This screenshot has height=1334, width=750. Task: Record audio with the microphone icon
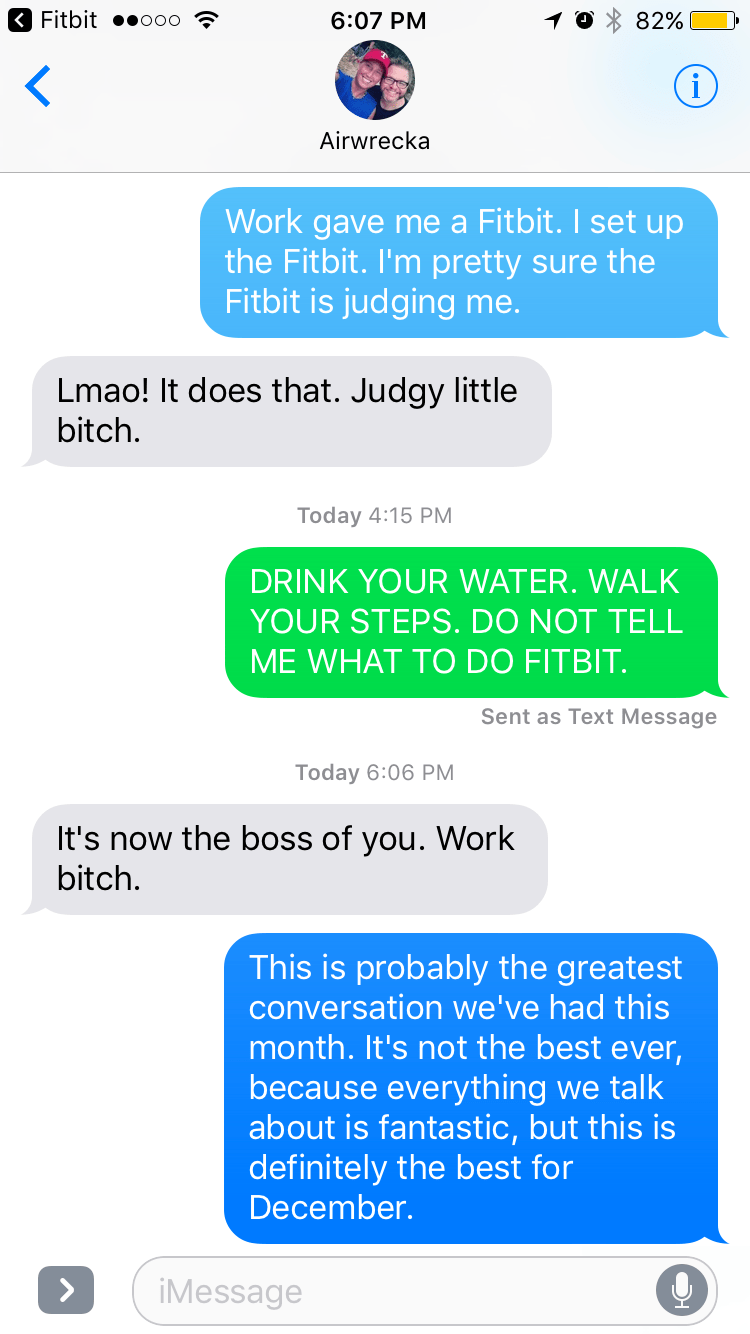pyautogui.click(x=682, y=1290)
